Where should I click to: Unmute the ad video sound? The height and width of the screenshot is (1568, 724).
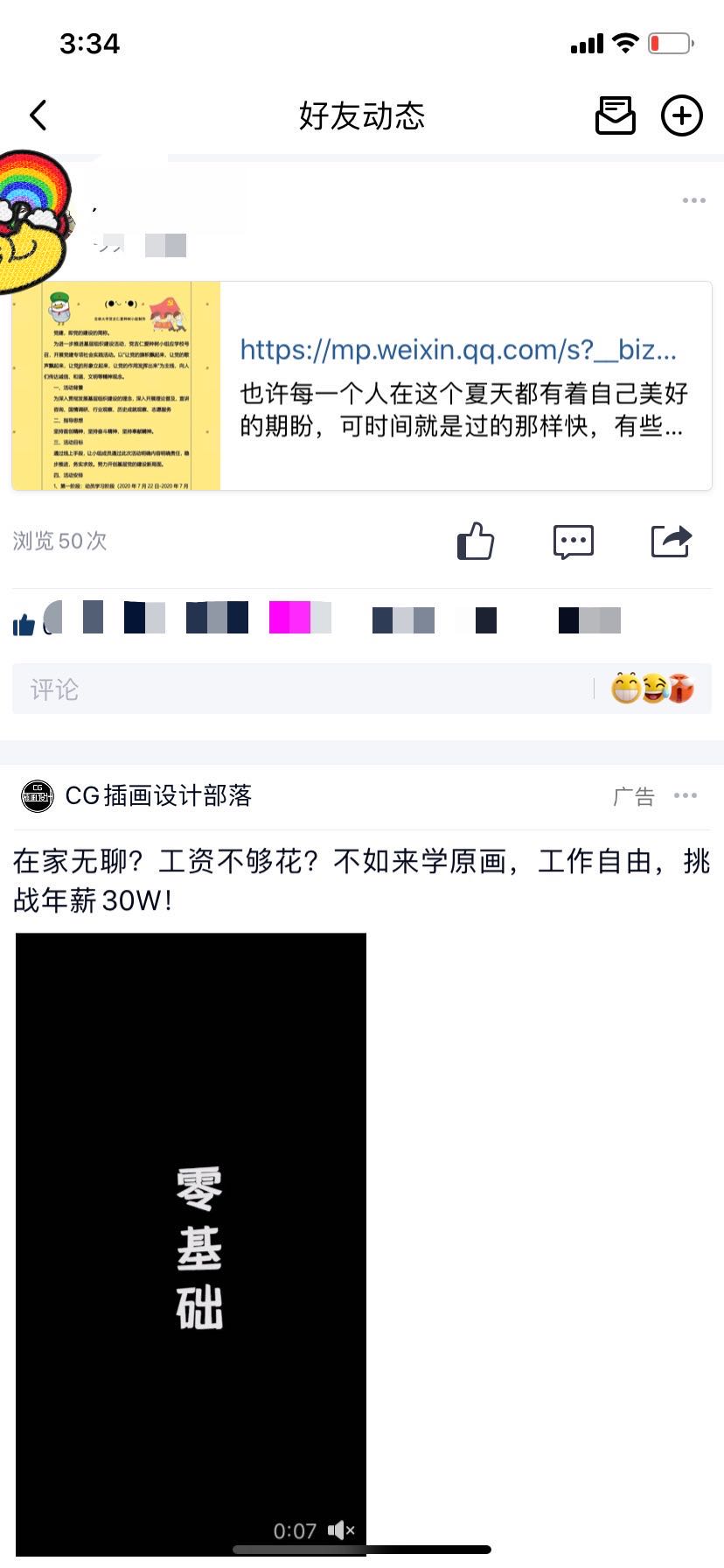[x=341, y=1530]
